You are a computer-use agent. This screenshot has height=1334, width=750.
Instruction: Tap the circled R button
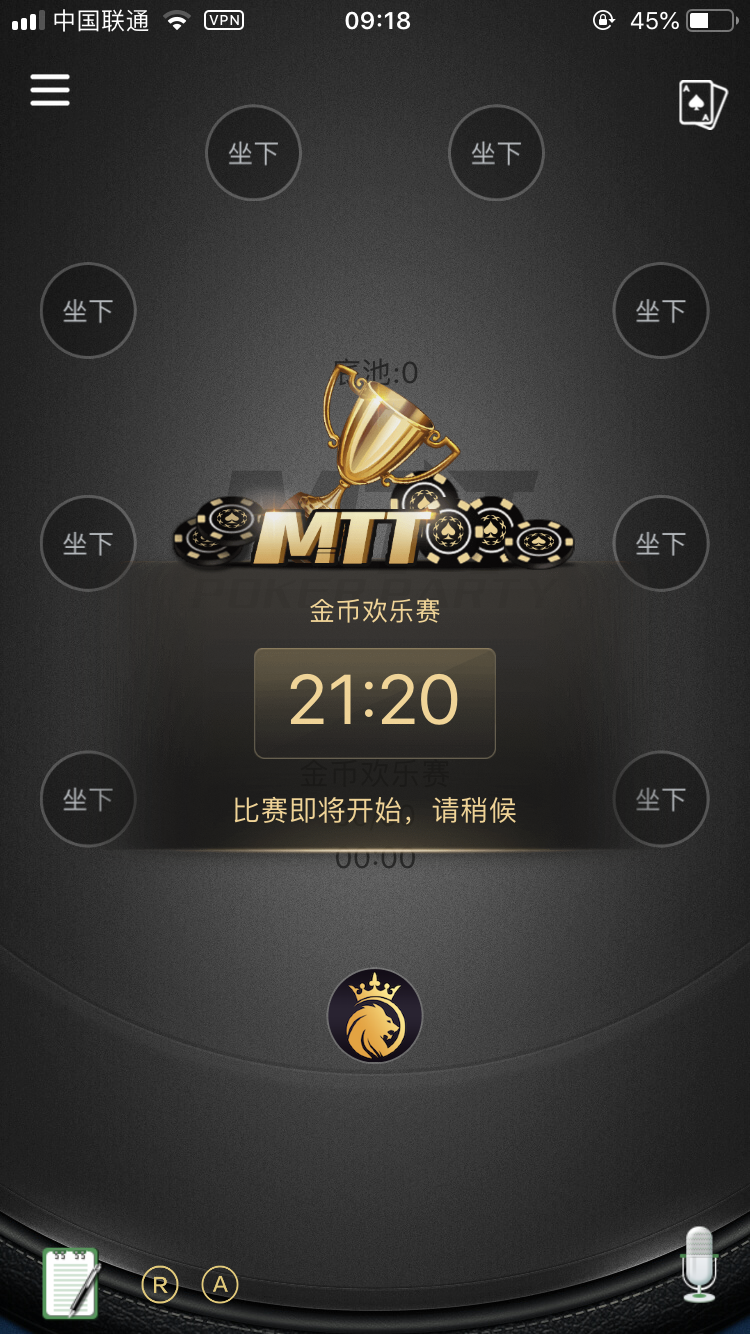[160, 1284]
